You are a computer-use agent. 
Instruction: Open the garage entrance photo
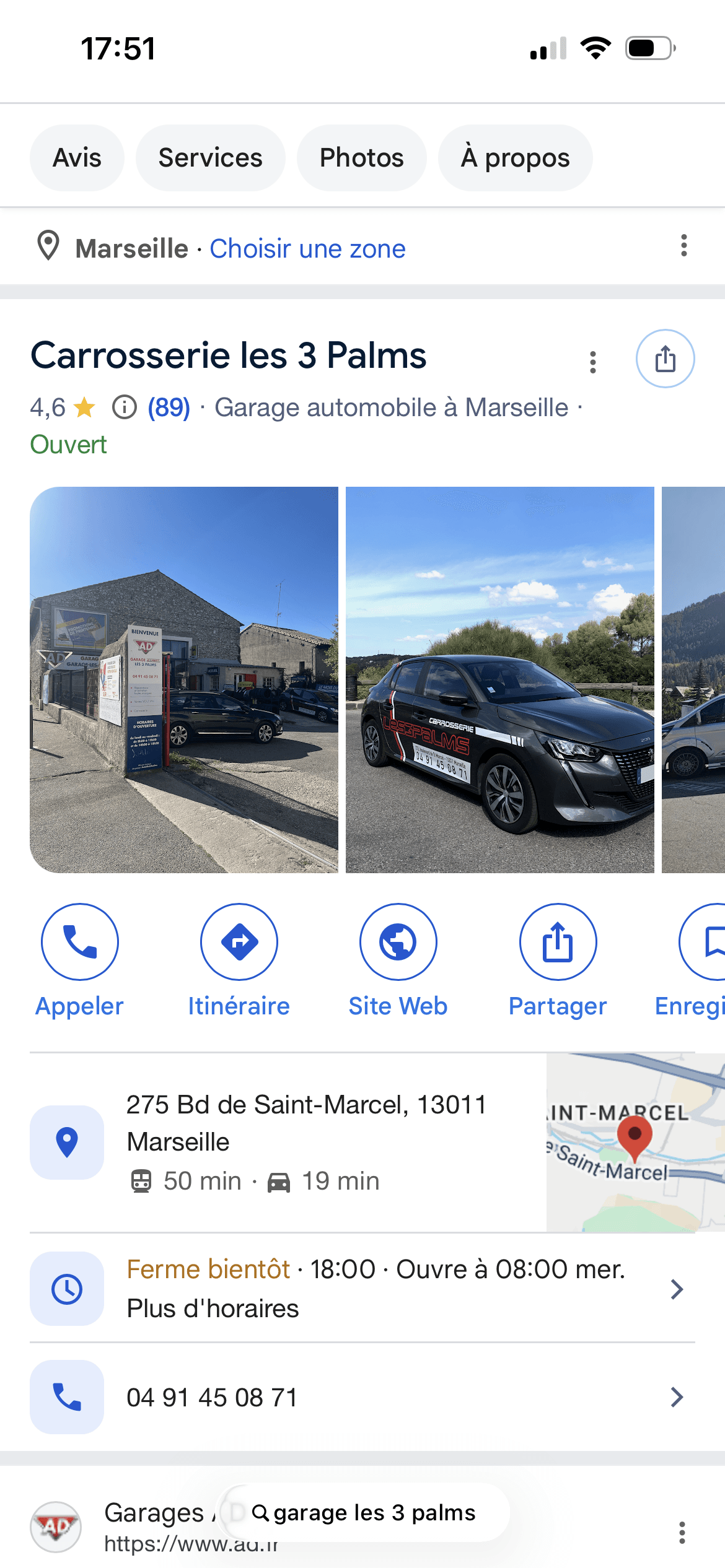click(184, 679)
